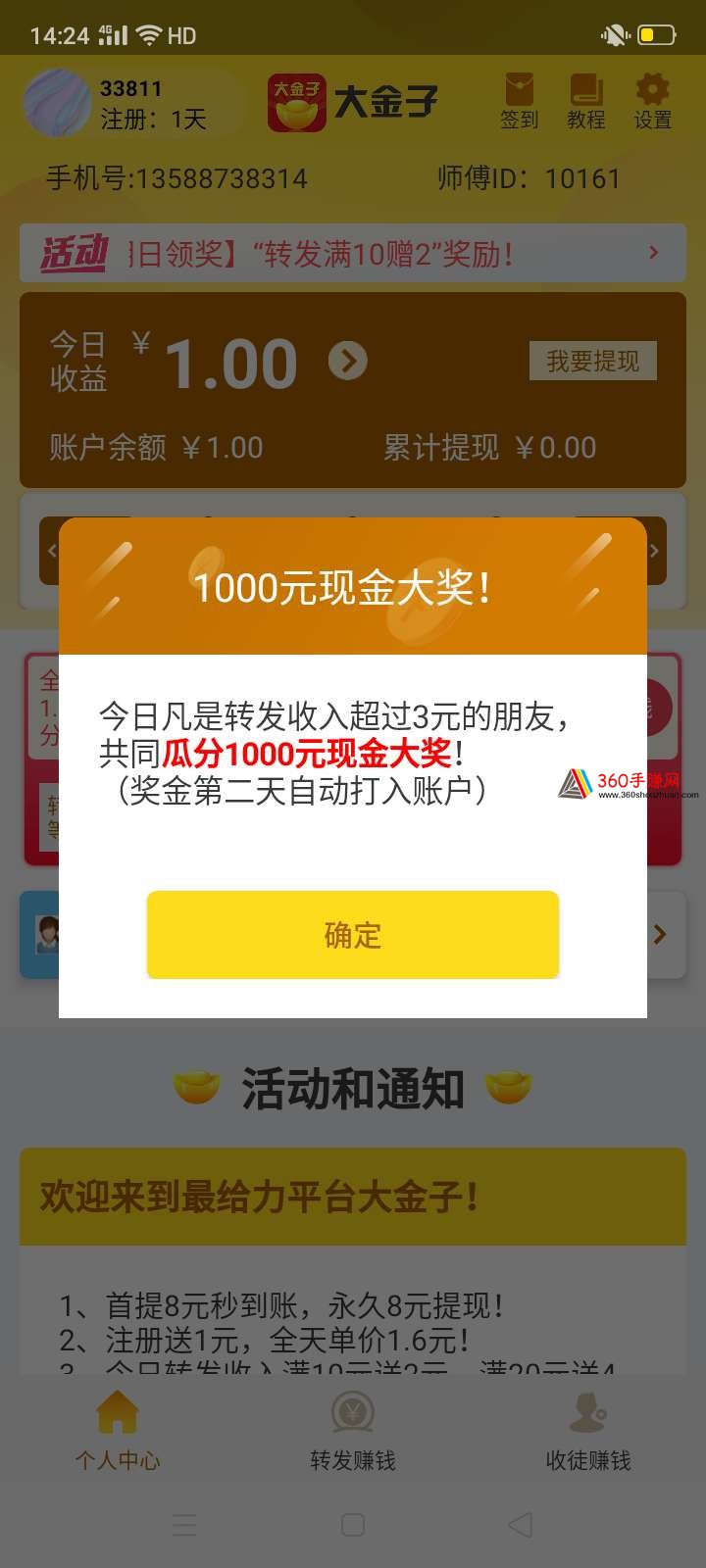Open the 教程 tutorial icon
The width and height of the screenshot is (706, 1568).
[x=586, y=102]
